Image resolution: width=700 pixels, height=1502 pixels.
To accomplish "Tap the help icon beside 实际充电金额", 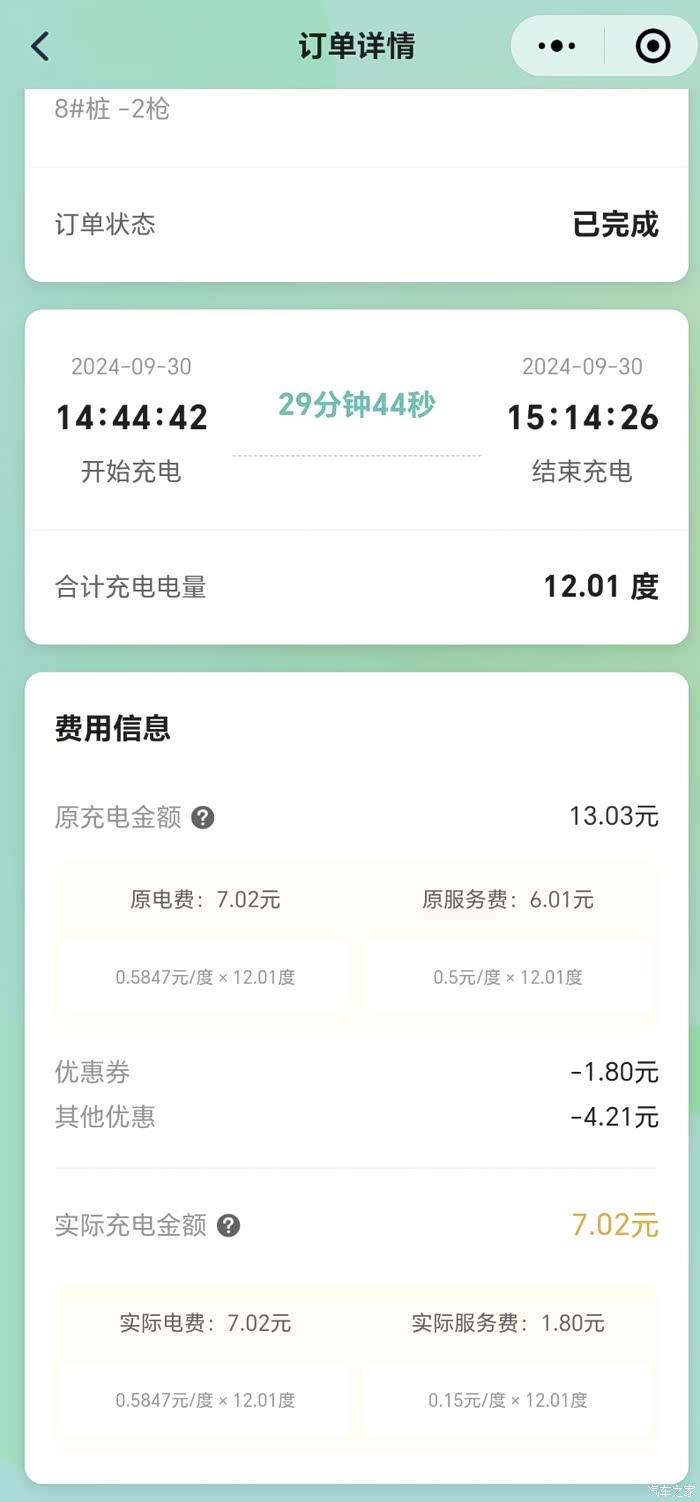I will tap(229, 1225).
